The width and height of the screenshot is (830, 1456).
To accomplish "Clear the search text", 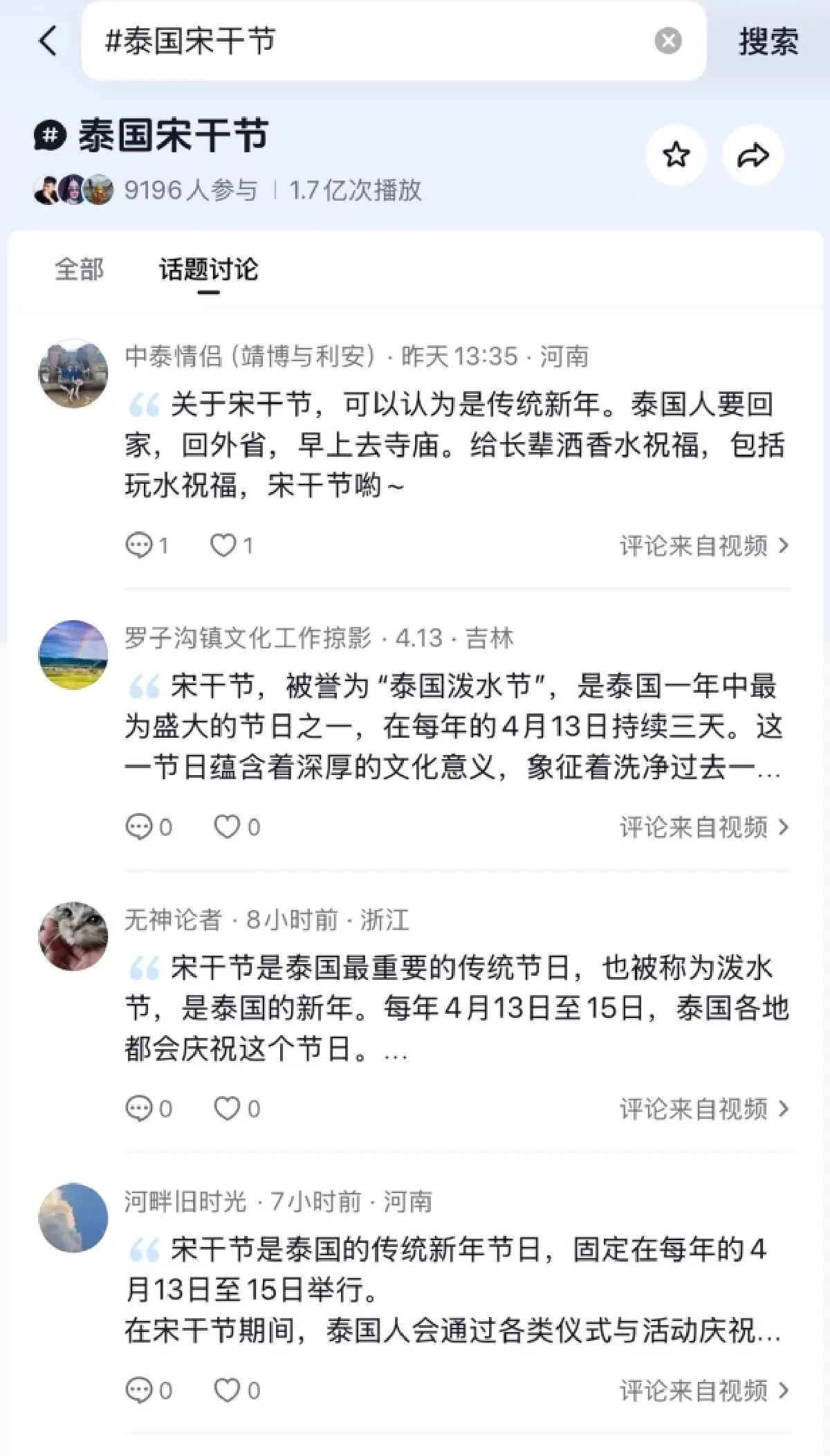I will click(667, 41).
